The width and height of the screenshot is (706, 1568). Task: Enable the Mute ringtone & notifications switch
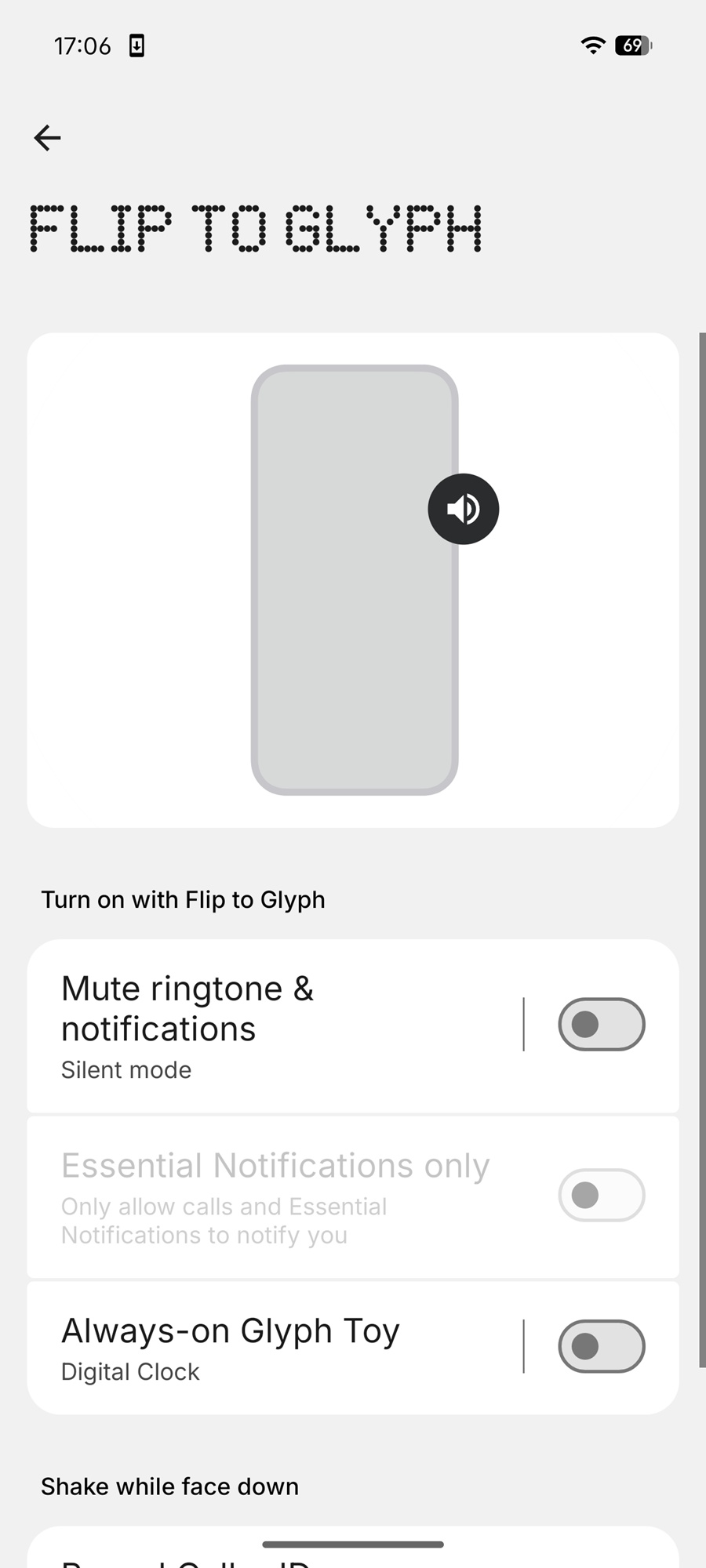(x=601, y=1025)
